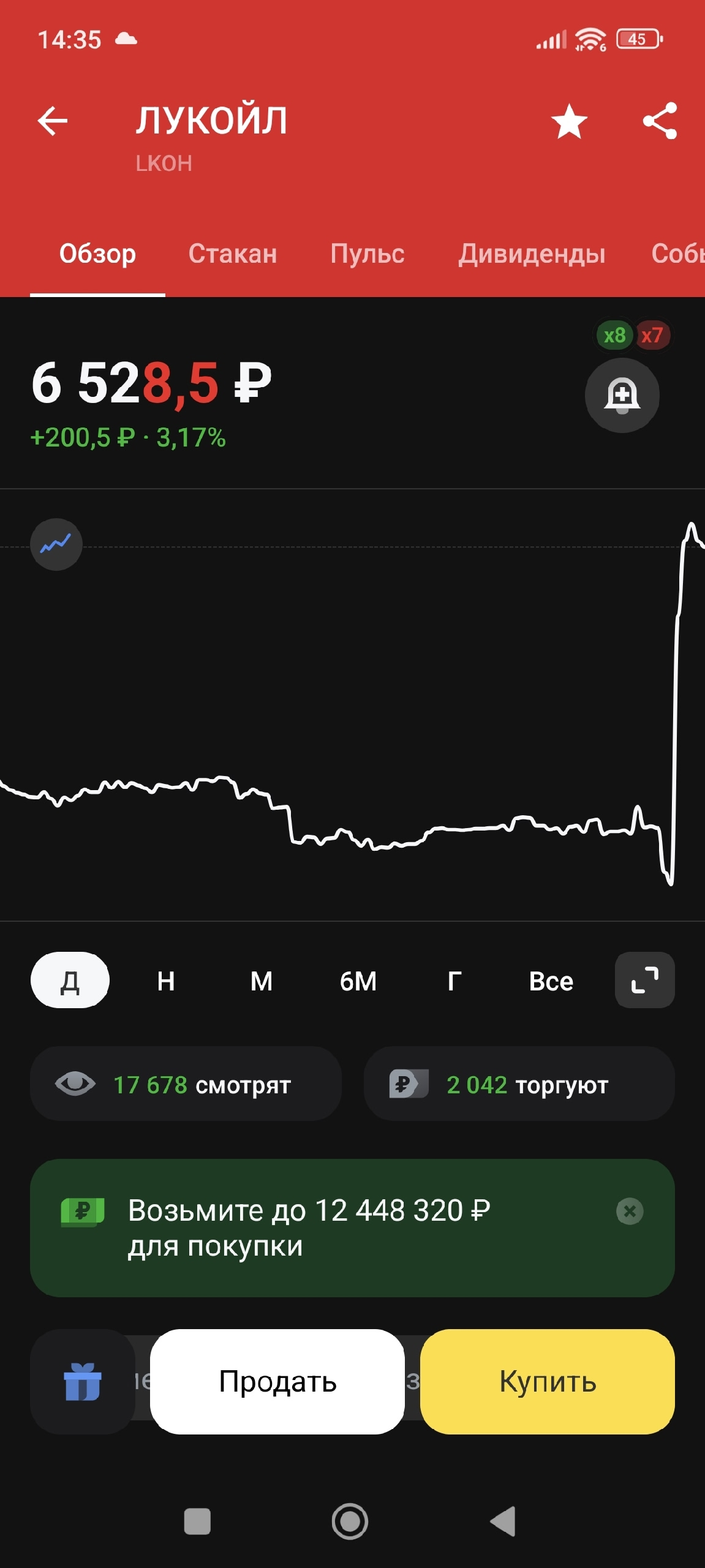Switch to the Стакан tab

[x=233, y=253]
